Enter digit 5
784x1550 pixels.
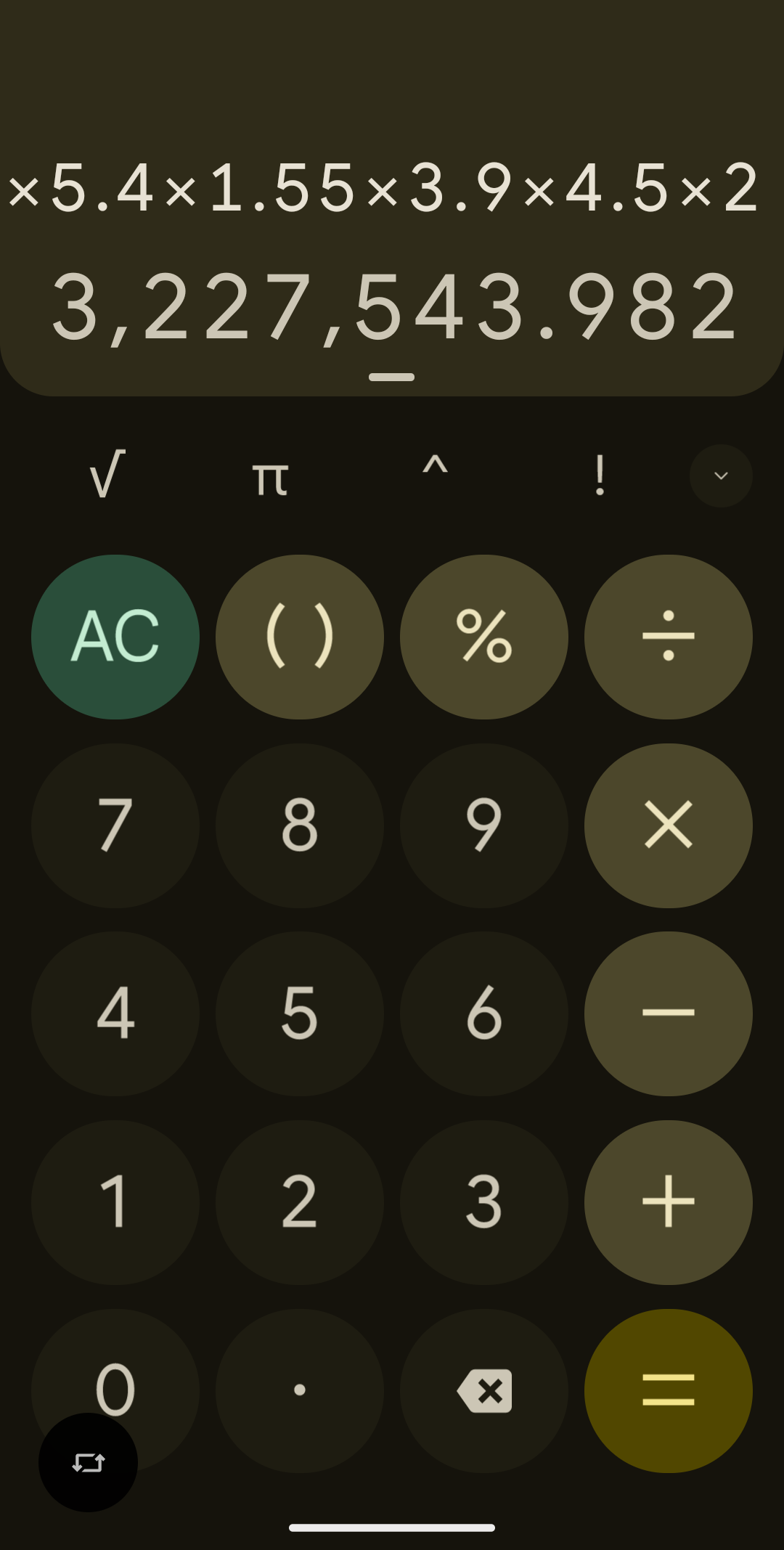tap(300, 1013)
